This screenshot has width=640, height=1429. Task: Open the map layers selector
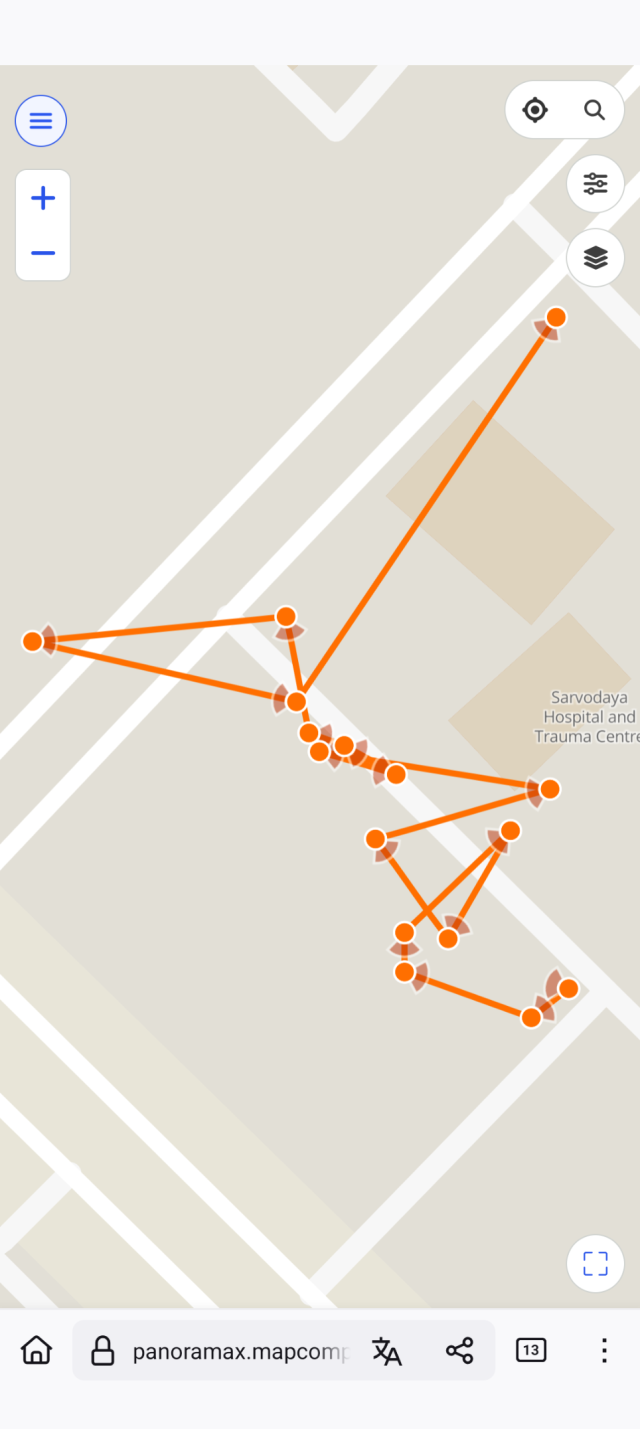point(596,258)
